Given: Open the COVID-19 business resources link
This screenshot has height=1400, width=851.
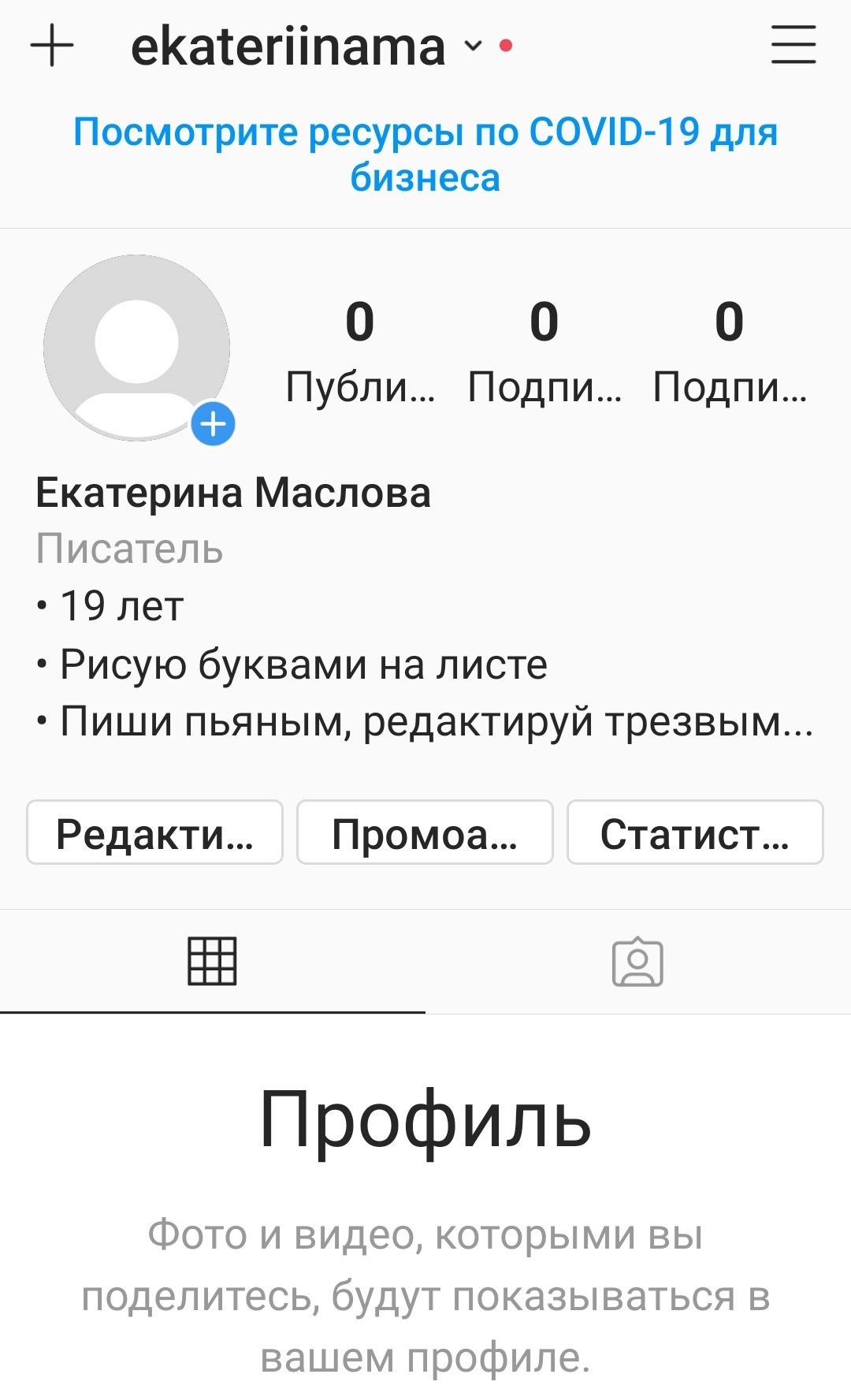Looking at the screenshot, I should (425, 155).
